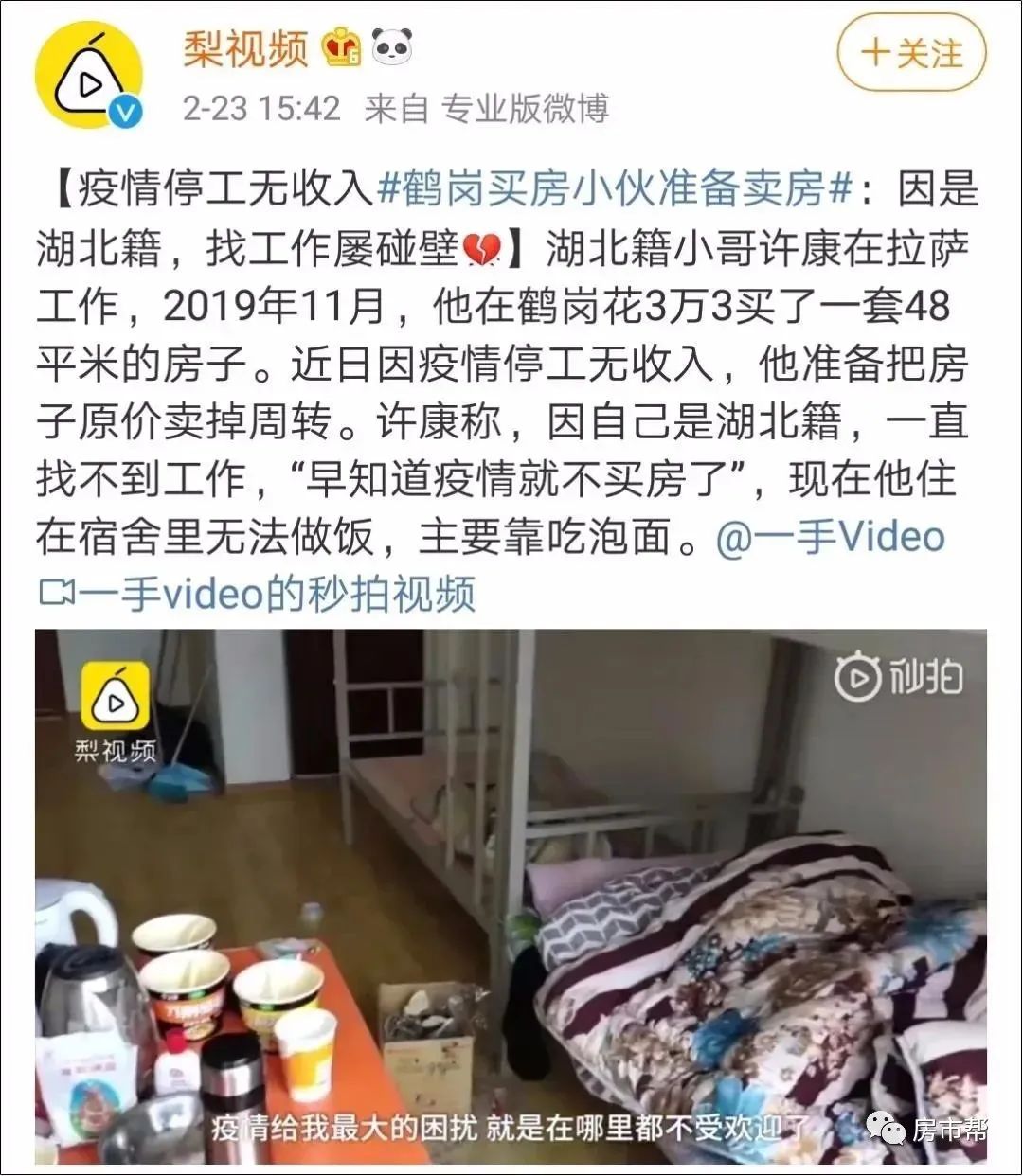Open the 一手video的秒拍视频 link
Image resolution: width=1023 pixels, height=1176 pixels.
click(258, 595)
